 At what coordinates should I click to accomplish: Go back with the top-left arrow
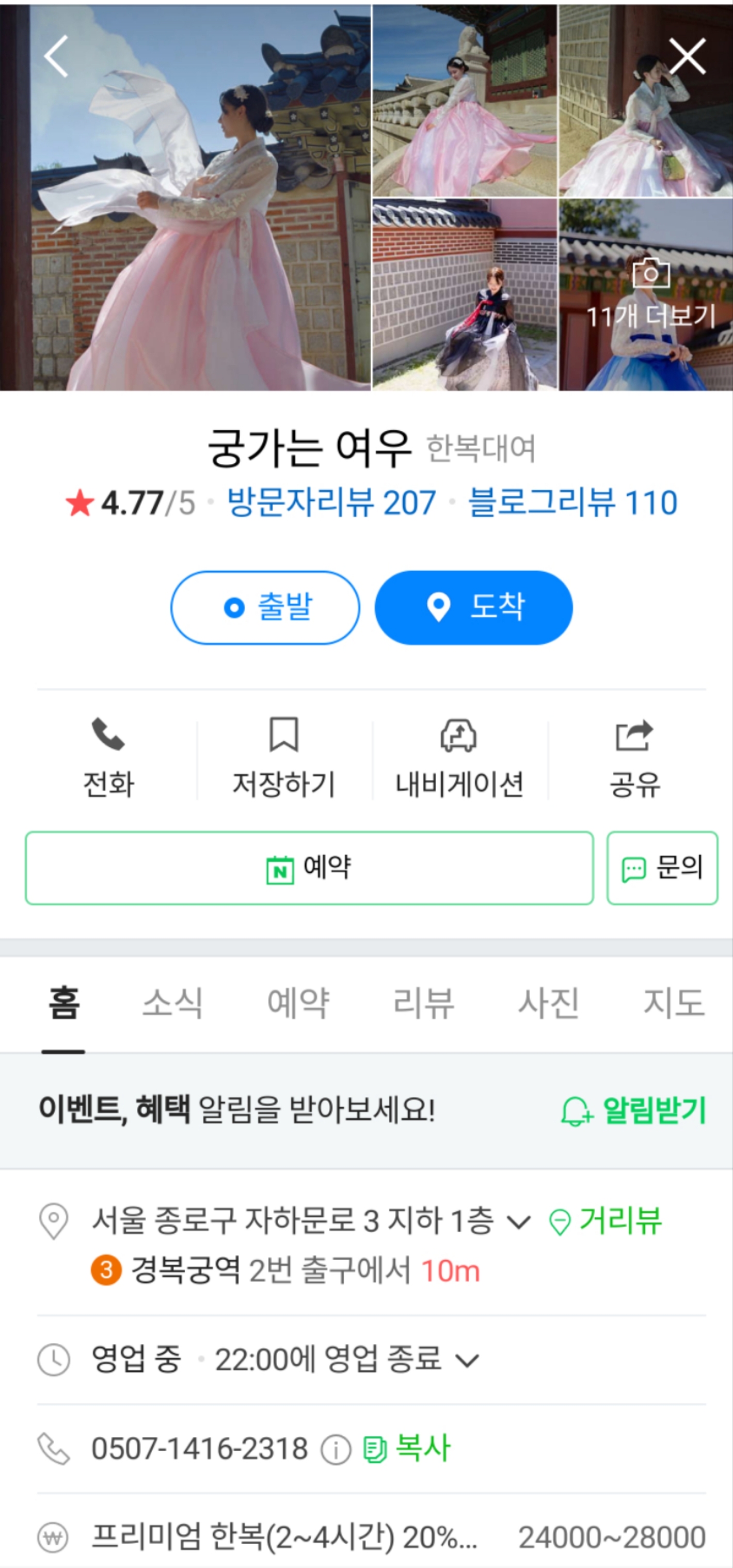56,57
